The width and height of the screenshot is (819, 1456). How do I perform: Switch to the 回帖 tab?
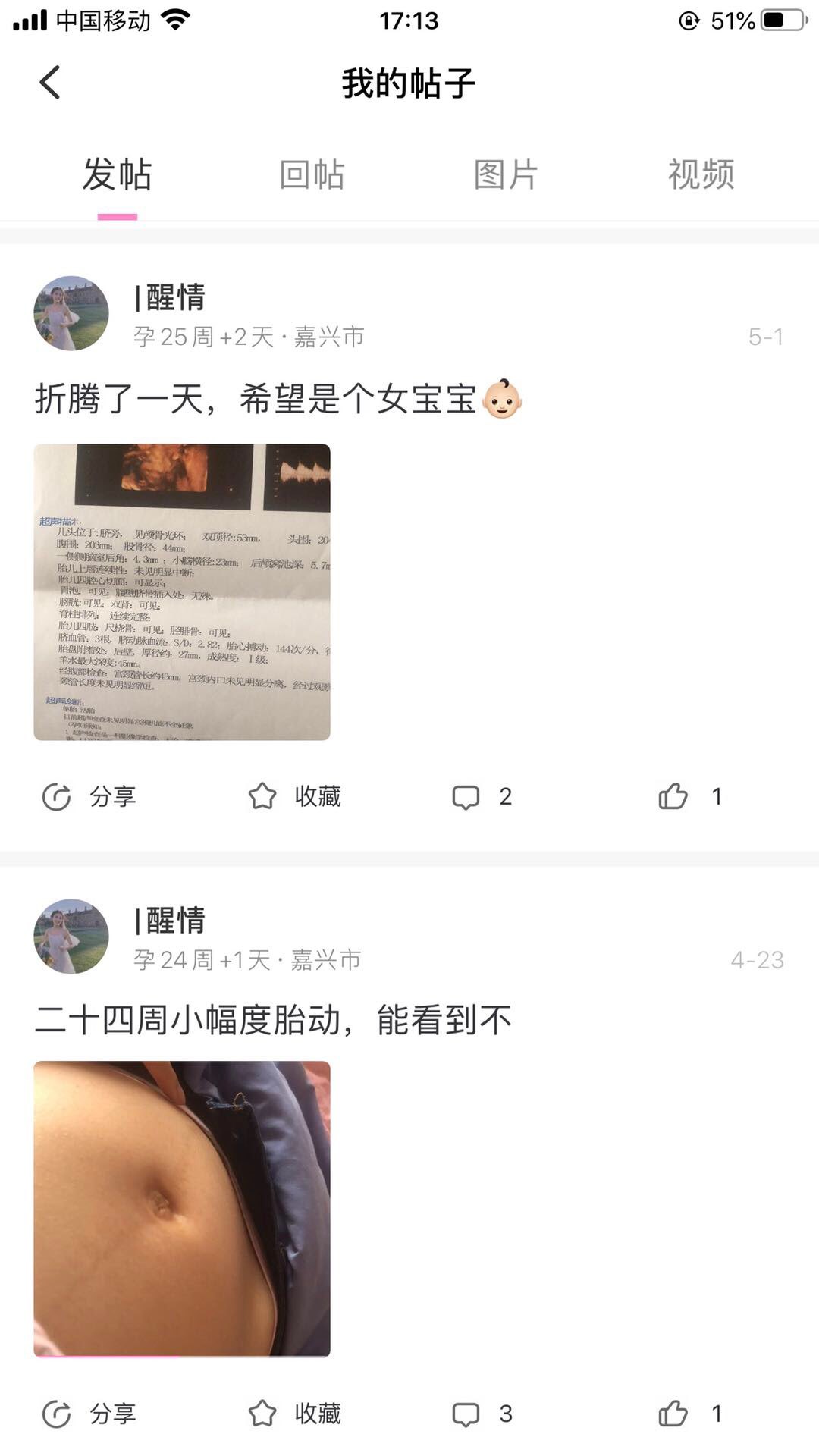[312, 175]
